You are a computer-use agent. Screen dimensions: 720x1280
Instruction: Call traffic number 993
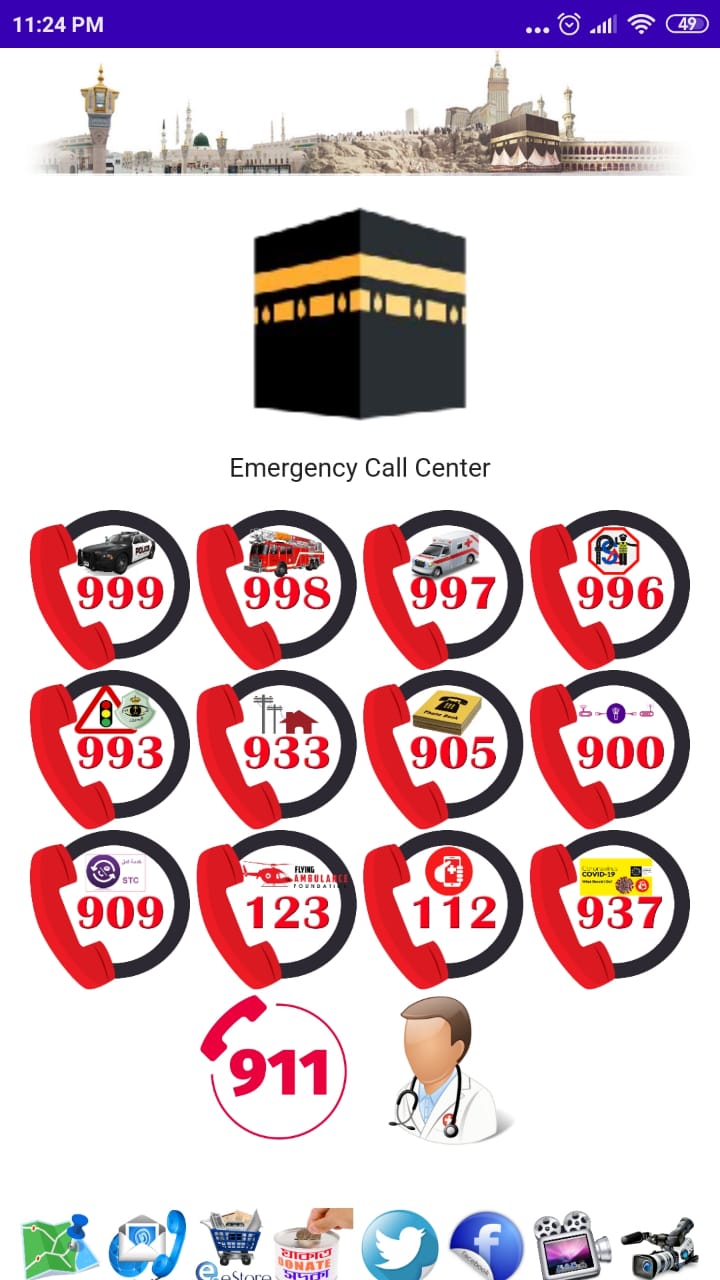(x=110, y=748)
